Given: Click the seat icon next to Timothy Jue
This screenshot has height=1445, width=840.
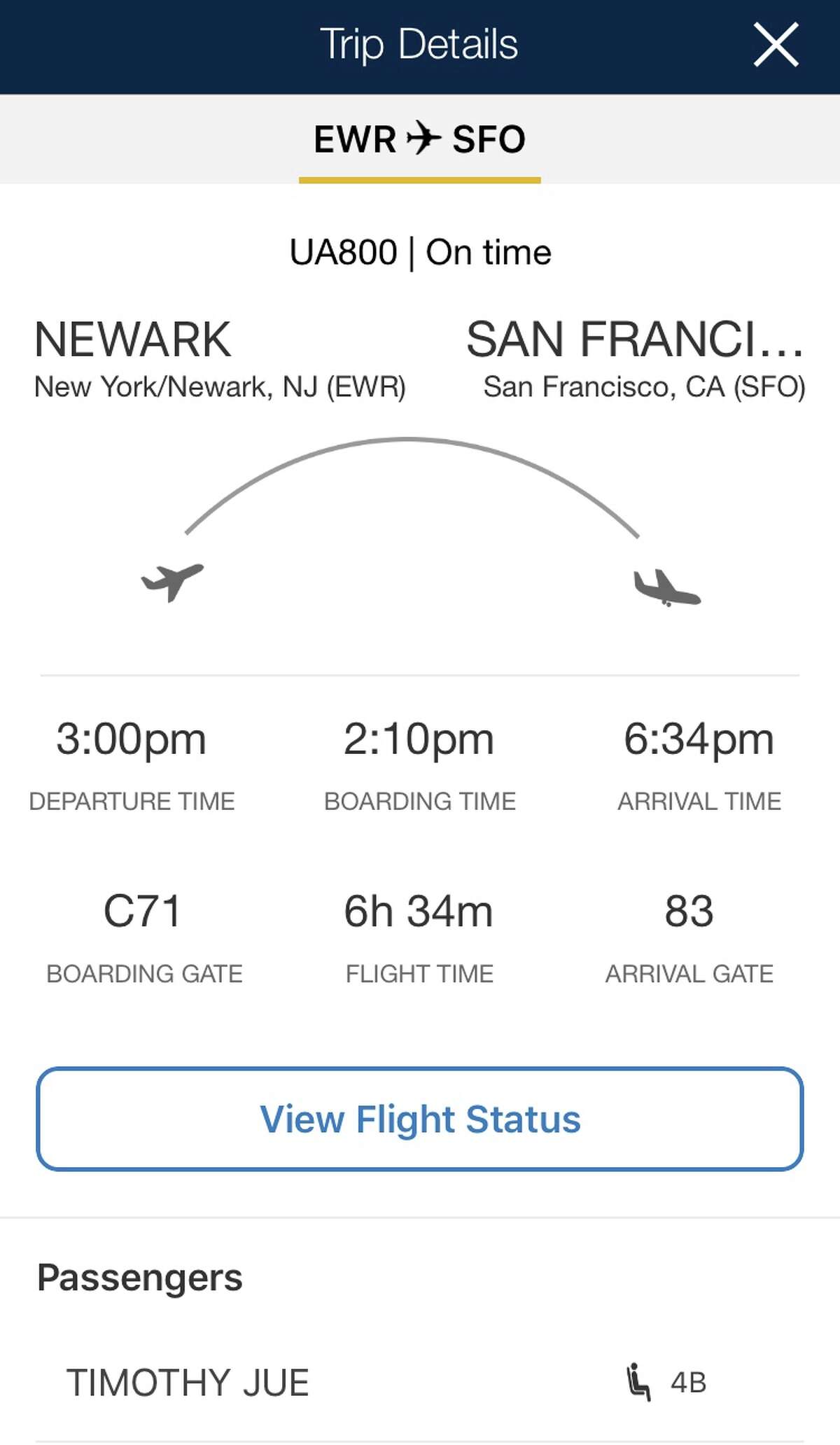Looking at the screenshot, I should (638, 1381).
